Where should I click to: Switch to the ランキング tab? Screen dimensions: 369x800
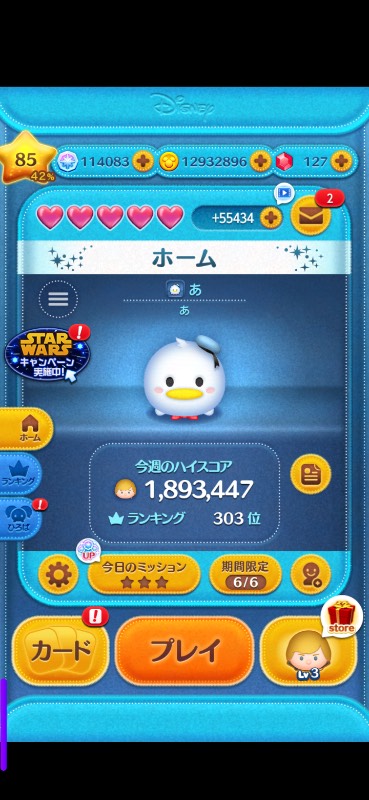[x=20, y=473]
